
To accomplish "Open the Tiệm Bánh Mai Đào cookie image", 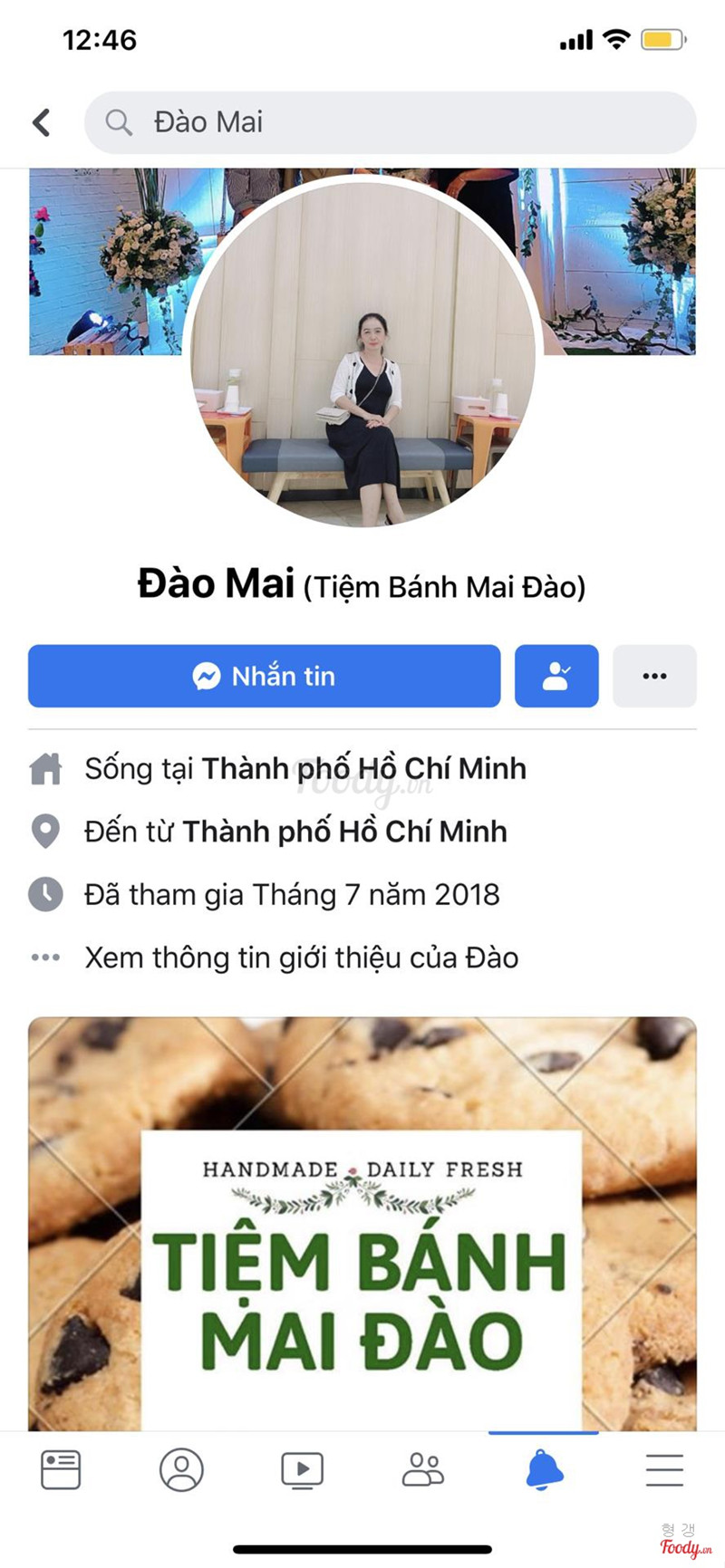I will tap(362, 1223).
